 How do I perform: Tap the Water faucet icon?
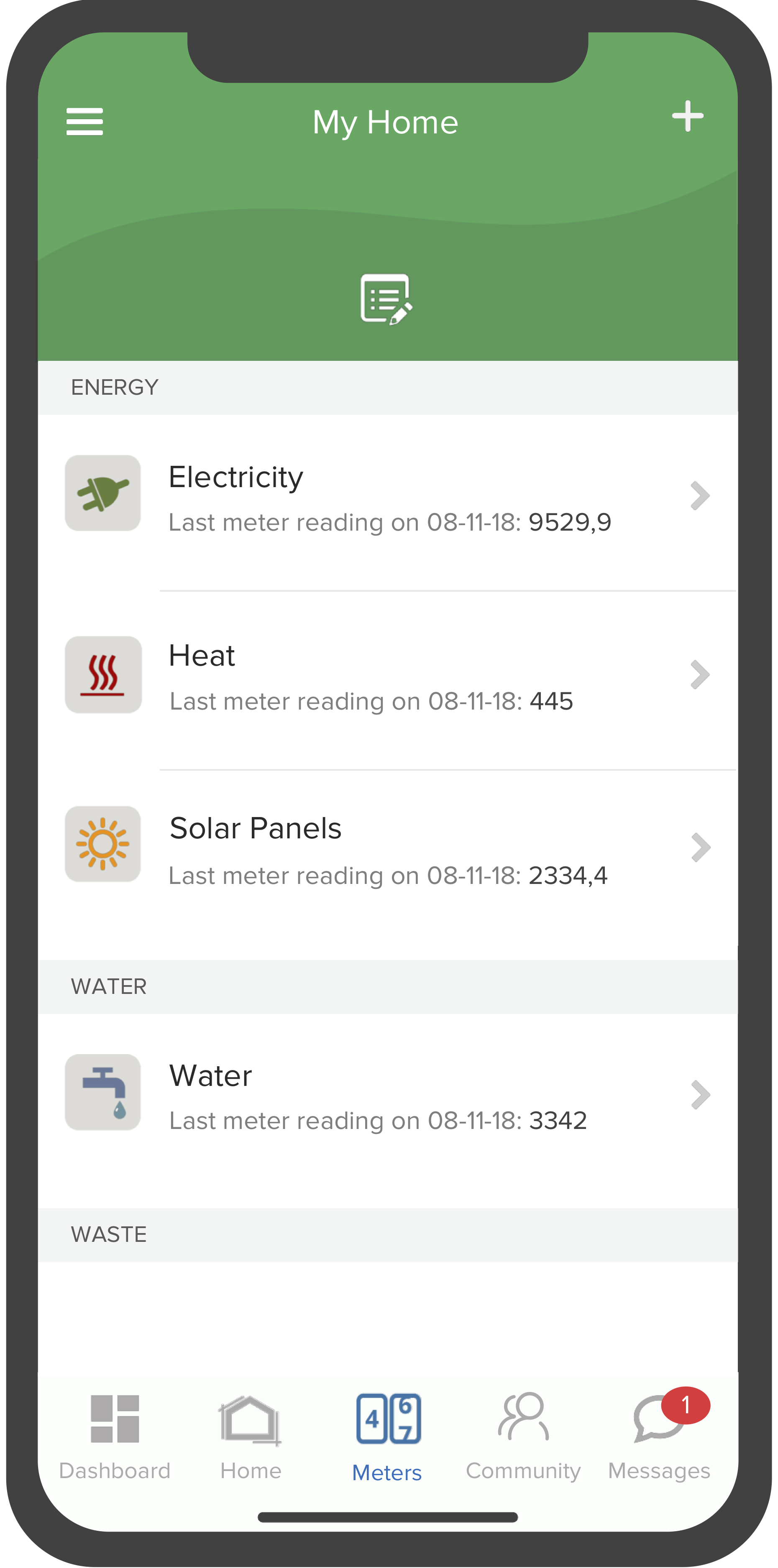[102, 1091]
